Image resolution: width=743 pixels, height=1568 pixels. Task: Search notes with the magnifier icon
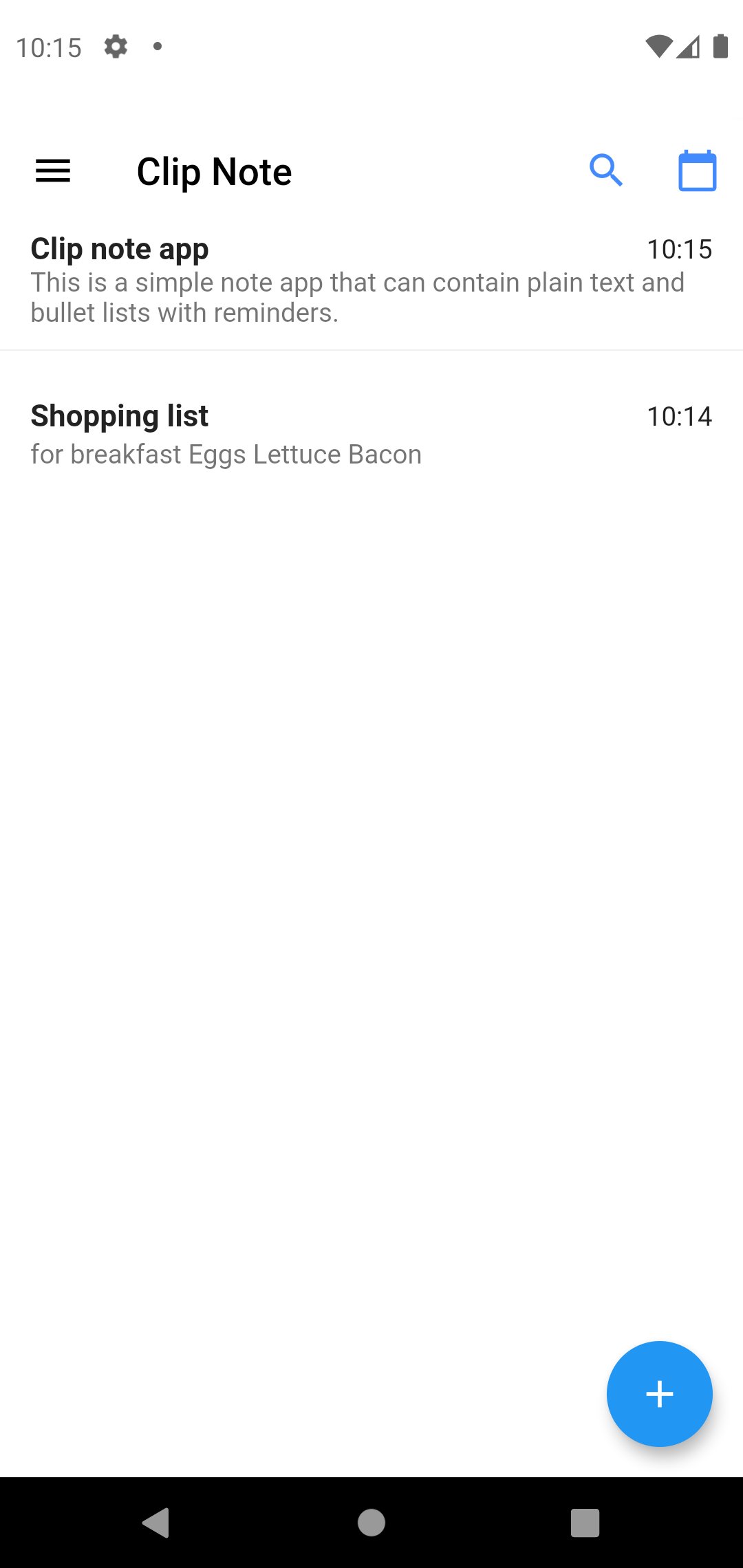(606, 171)
